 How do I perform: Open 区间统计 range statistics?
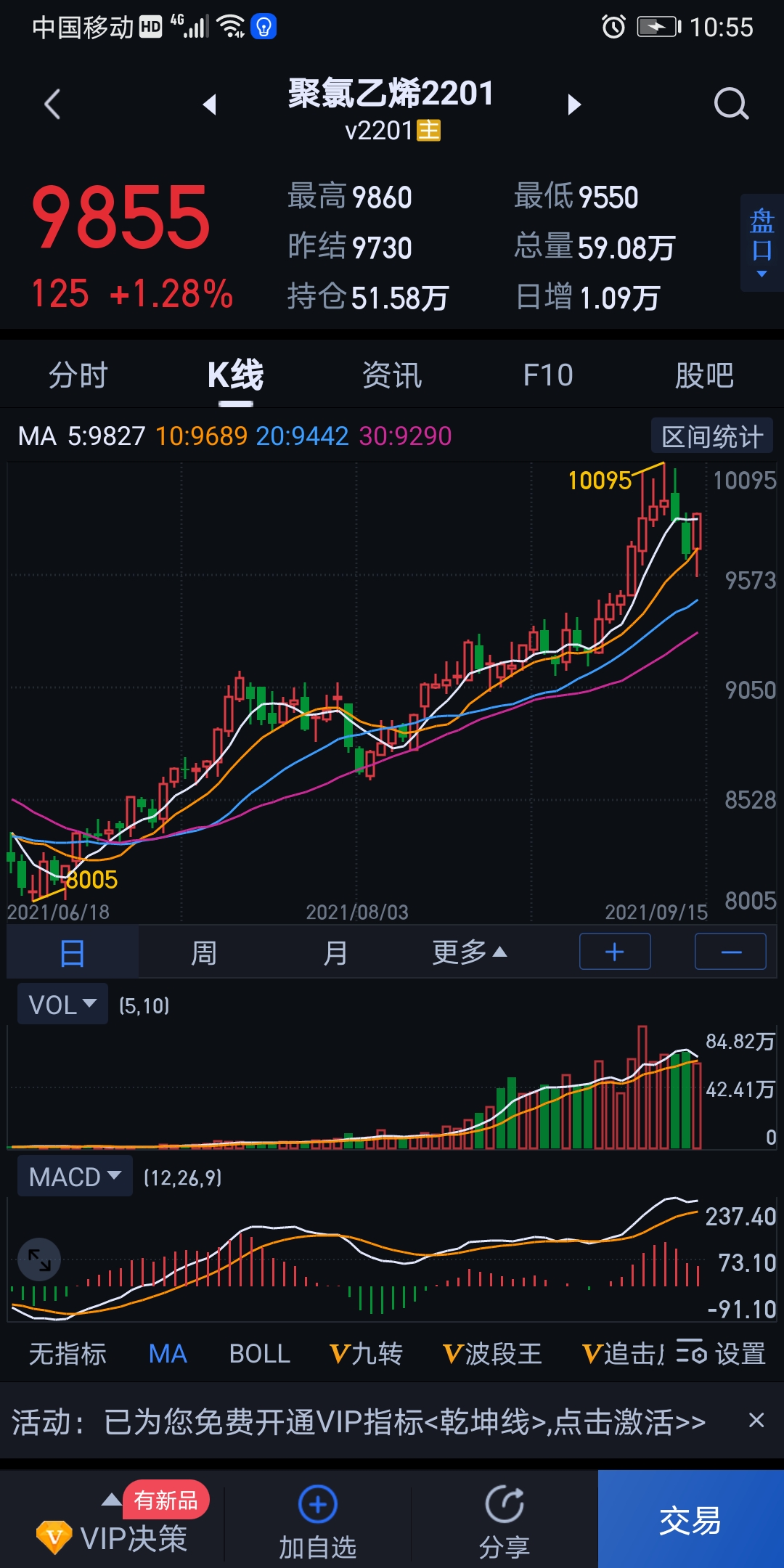pyautogui.click(x=711, y=437)
